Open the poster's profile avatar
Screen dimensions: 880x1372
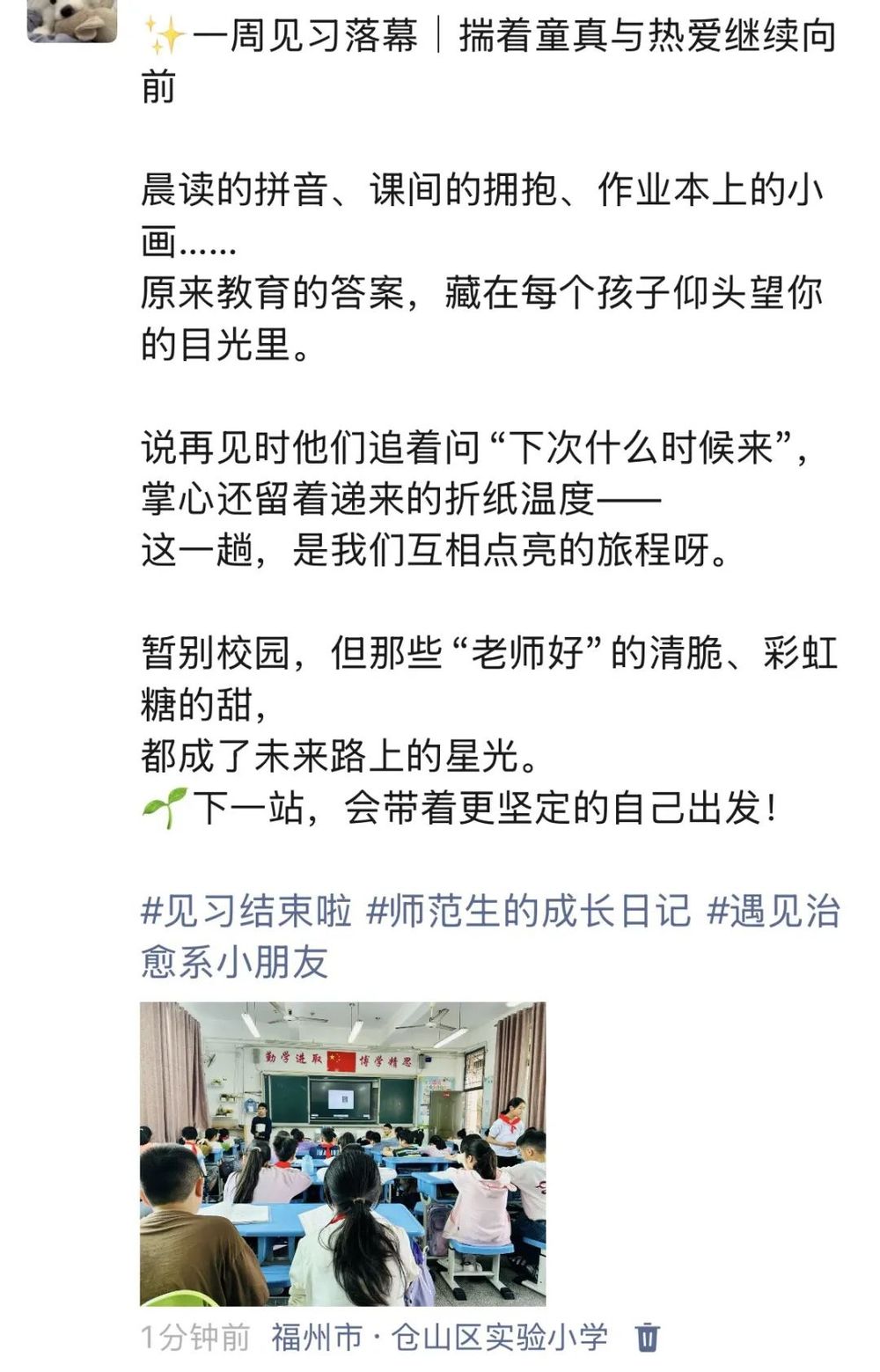(72, 18)
